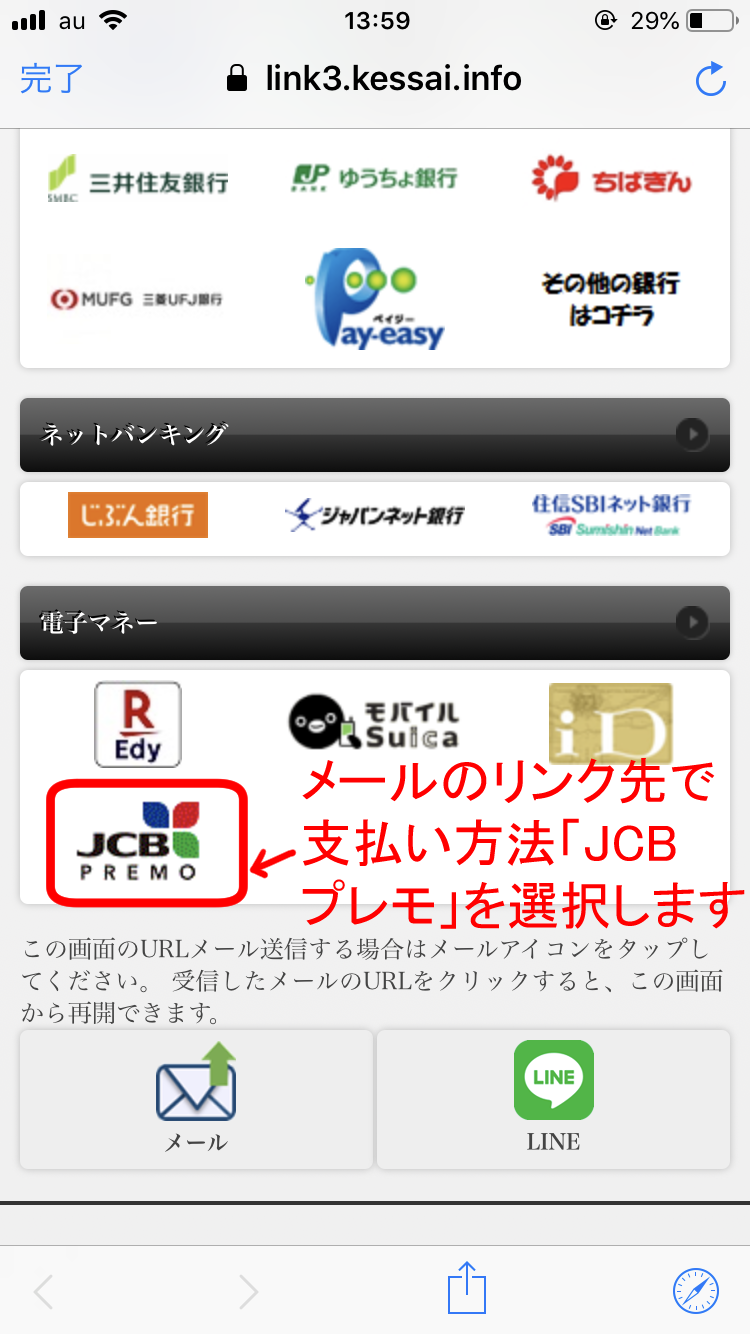
Task: Expand the 電子マネー section header
Action: click(374, 622)
